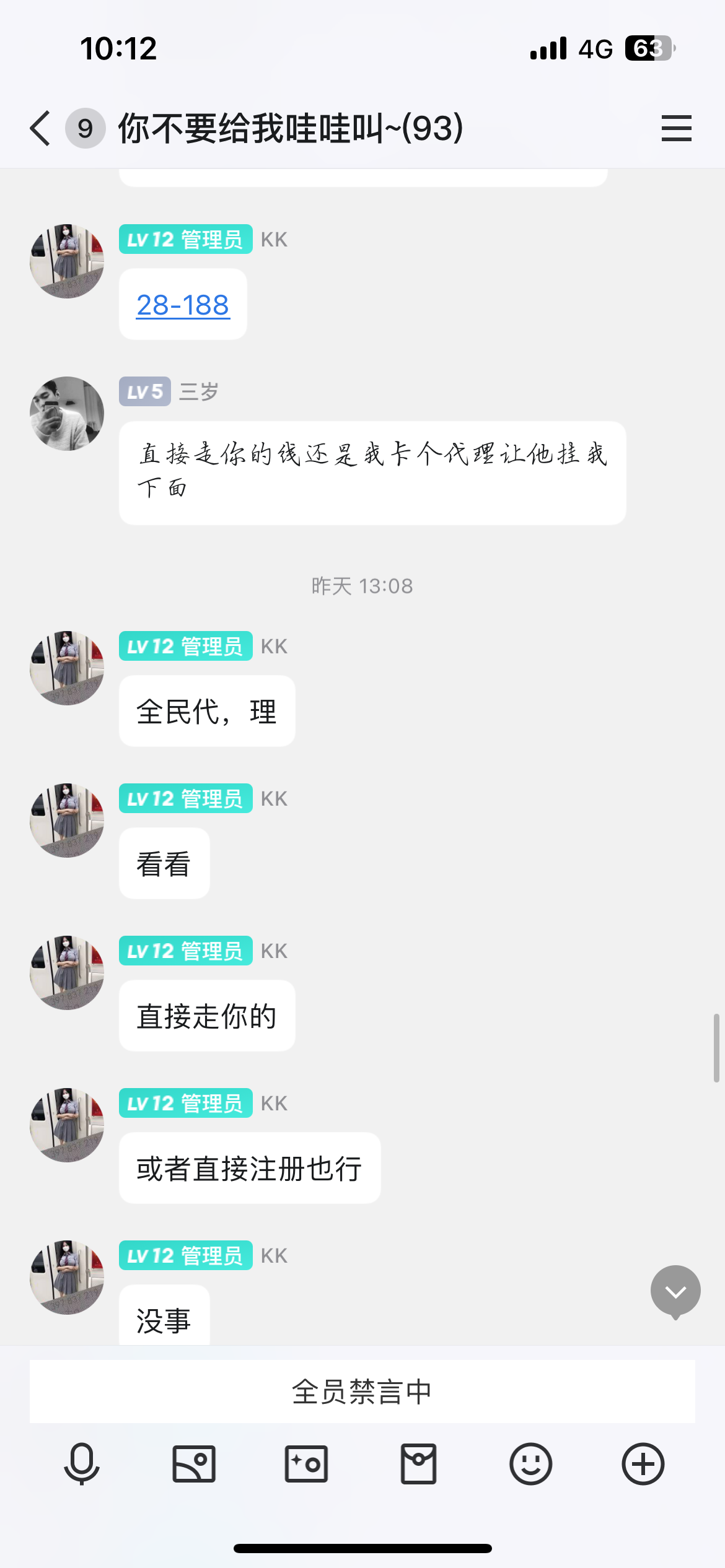
Task: Open the photo album picker
Action: click(194, 1464)
